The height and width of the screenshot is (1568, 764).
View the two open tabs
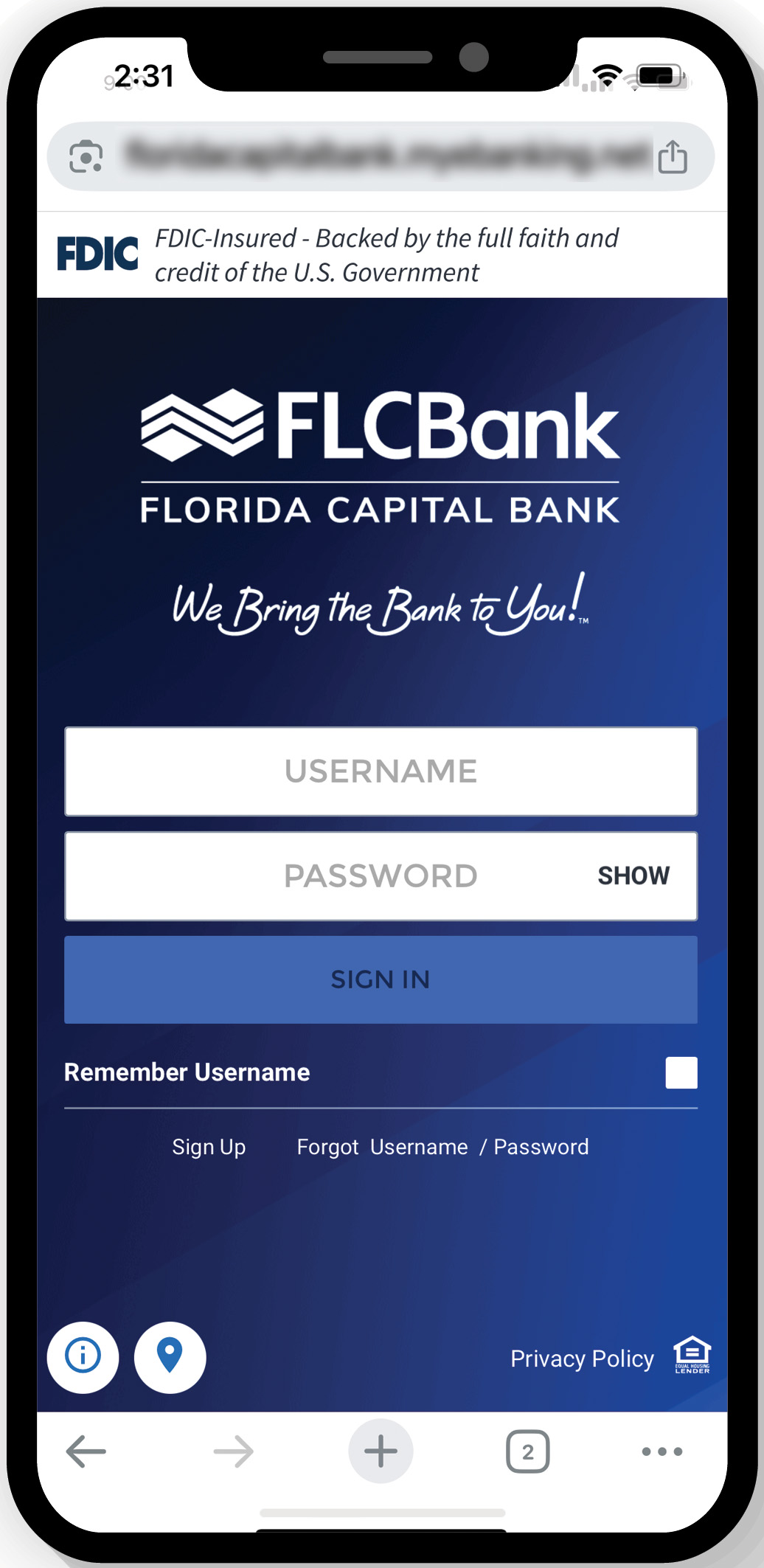coord(527,1451)
